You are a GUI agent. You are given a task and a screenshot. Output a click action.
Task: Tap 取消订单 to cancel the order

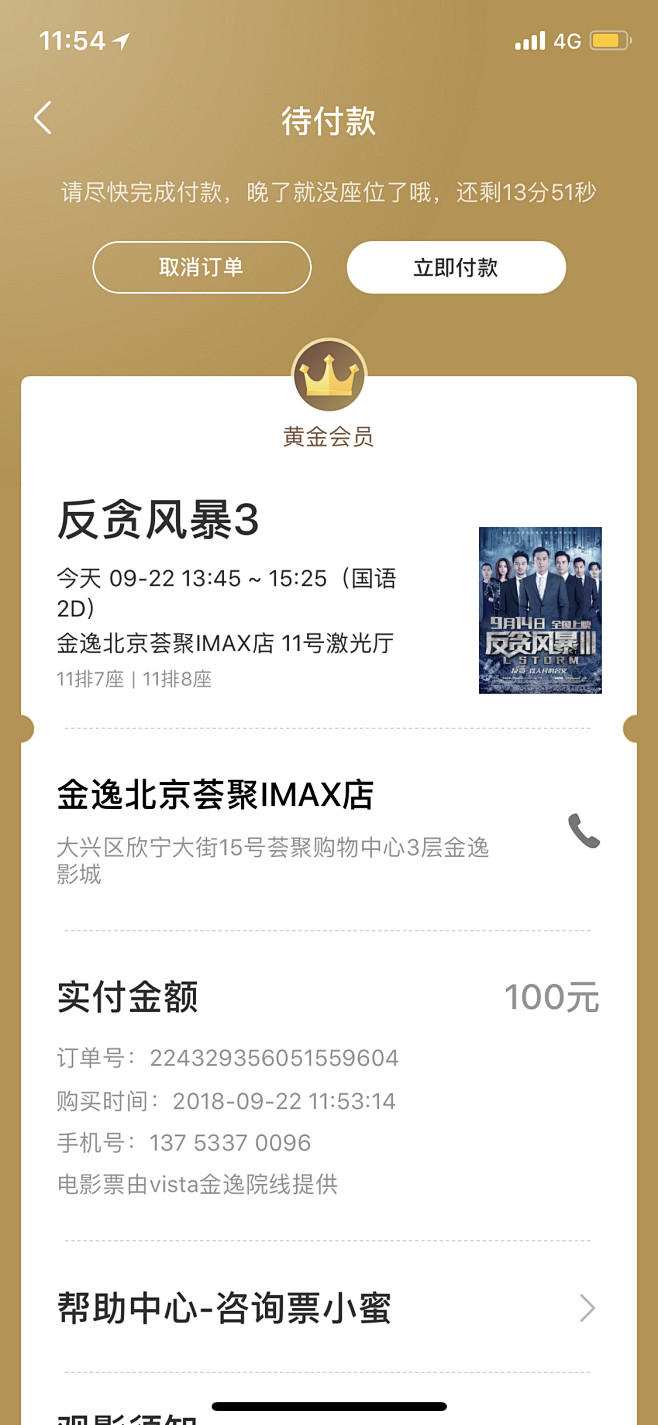(201, 268)
